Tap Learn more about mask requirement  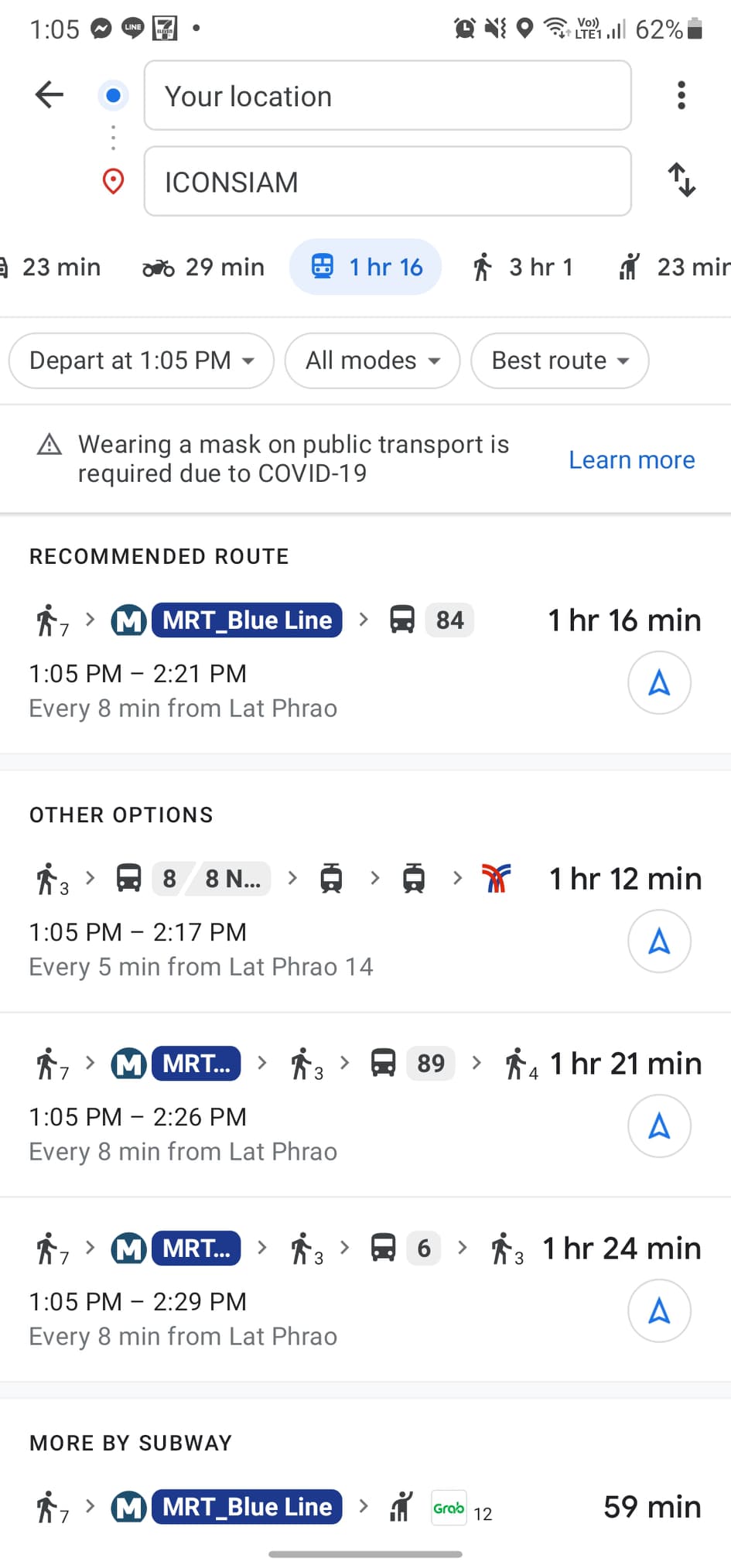tap(631, 460)
